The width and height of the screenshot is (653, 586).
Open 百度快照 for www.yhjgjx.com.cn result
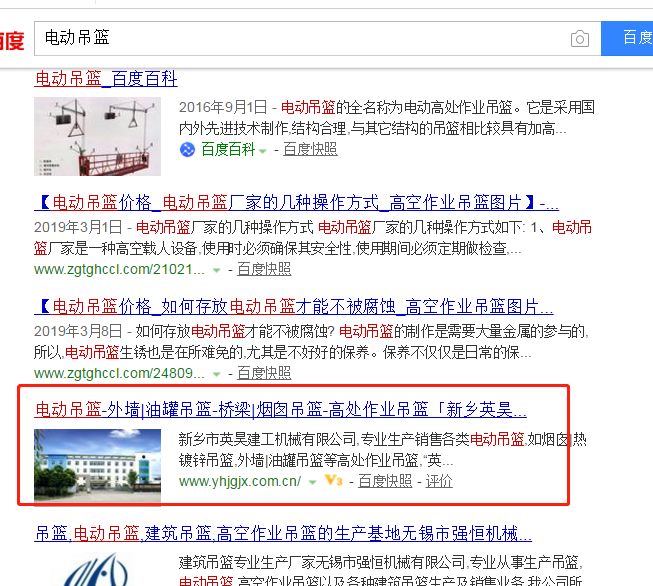385,481
